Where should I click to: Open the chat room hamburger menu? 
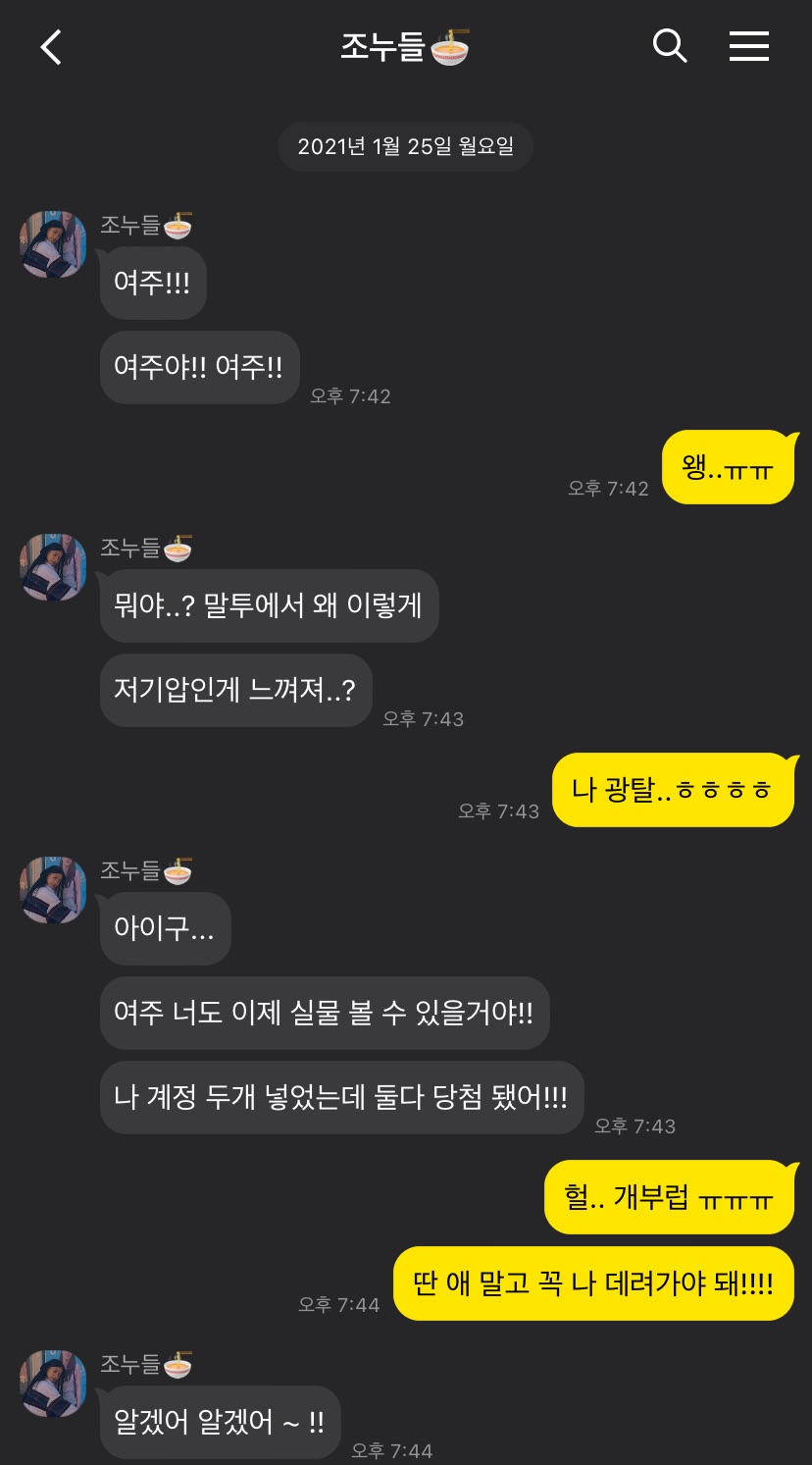click(748, 46)
